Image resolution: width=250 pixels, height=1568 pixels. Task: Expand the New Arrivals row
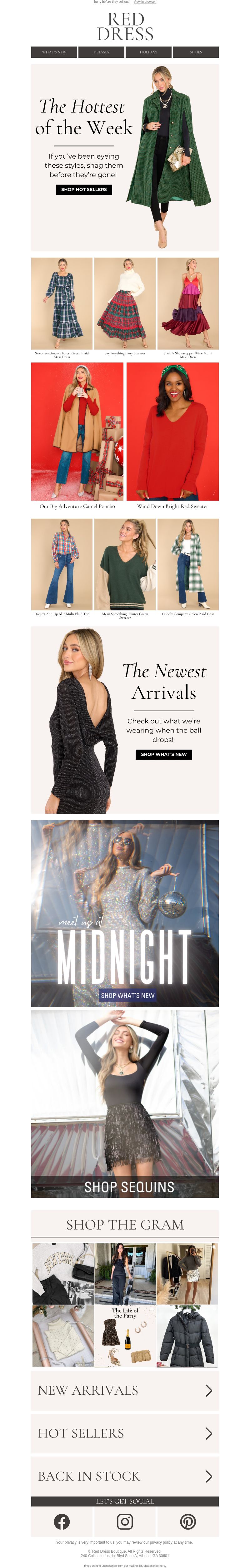click(x=125, y=1391)
